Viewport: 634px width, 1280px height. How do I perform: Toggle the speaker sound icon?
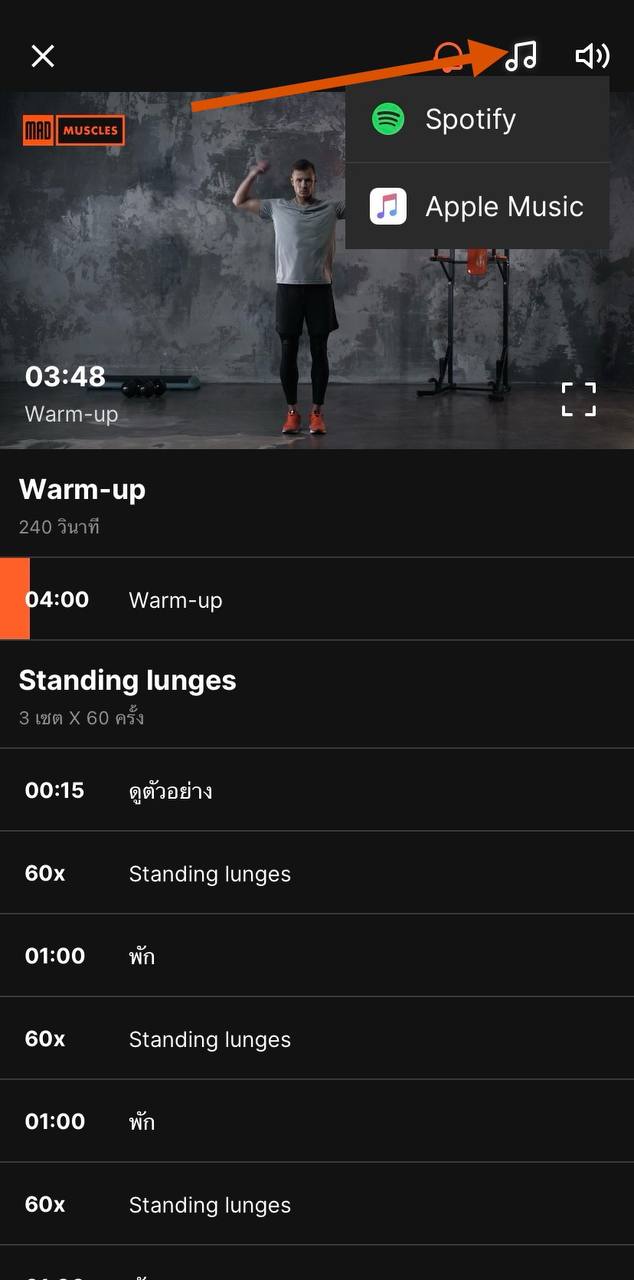click(x=592, y=56)
